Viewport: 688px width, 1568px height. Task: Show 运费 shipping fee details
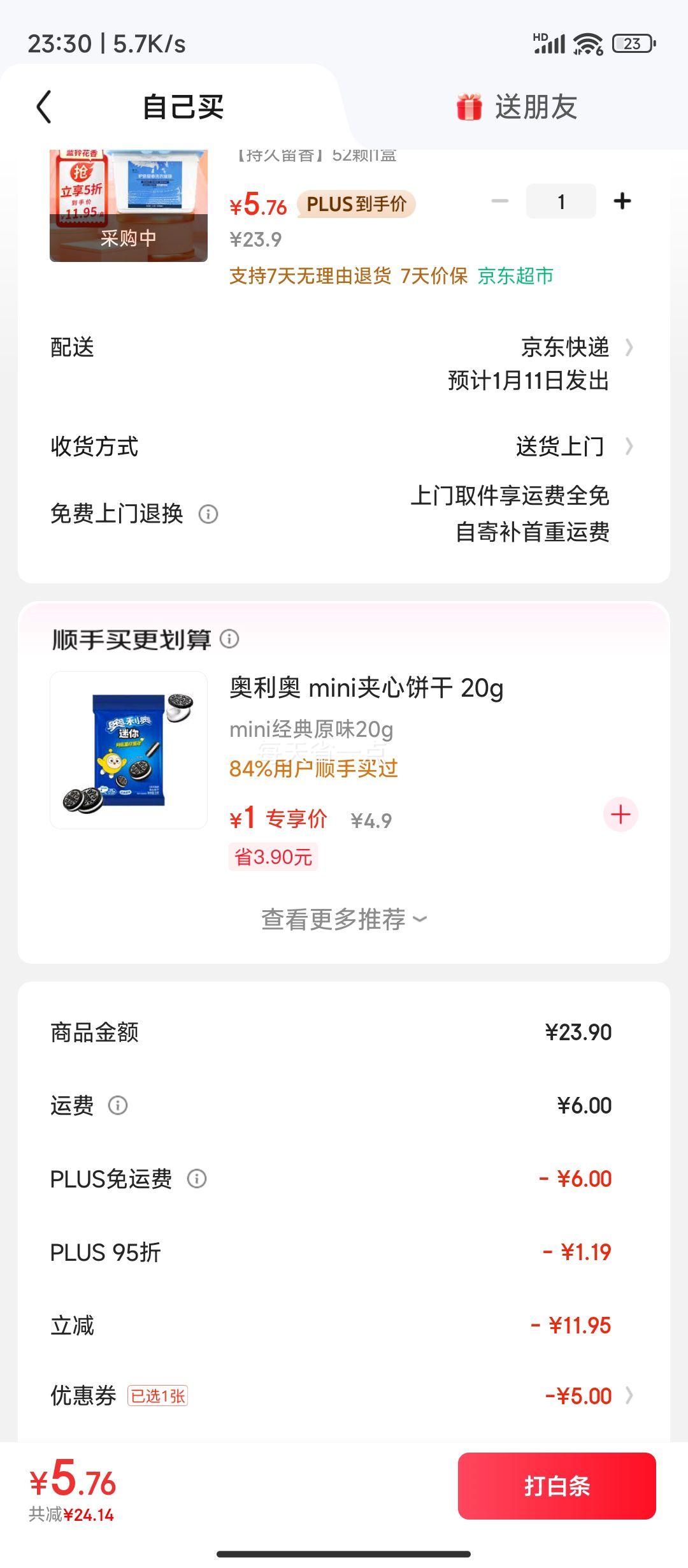click(x=118, y=1105)
